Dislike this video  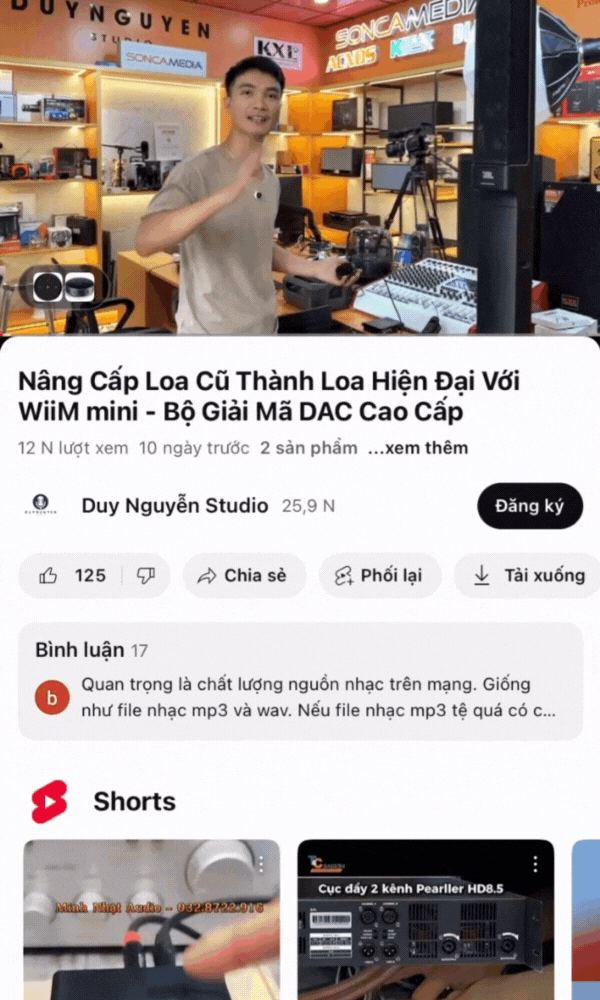(146, 576)
